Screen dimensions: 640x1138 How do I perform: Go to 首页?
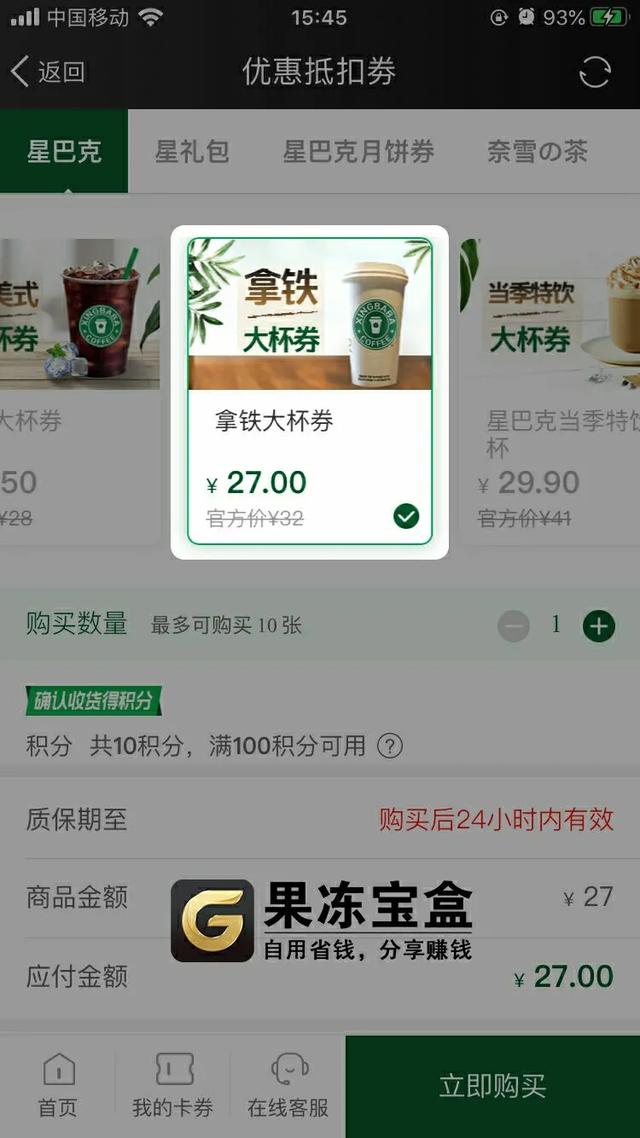pos(58,1086)
